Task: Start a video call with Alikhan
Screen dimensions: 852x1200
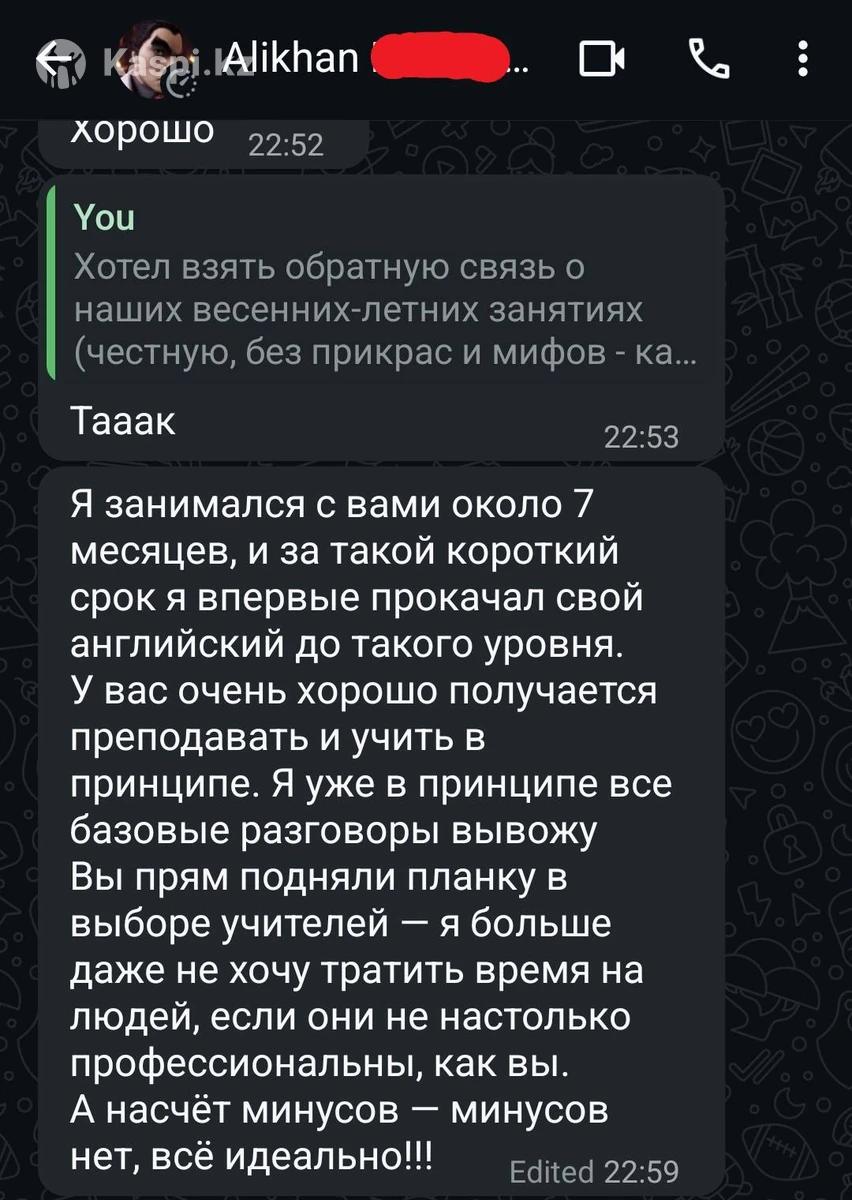Action: pos(602,61)
